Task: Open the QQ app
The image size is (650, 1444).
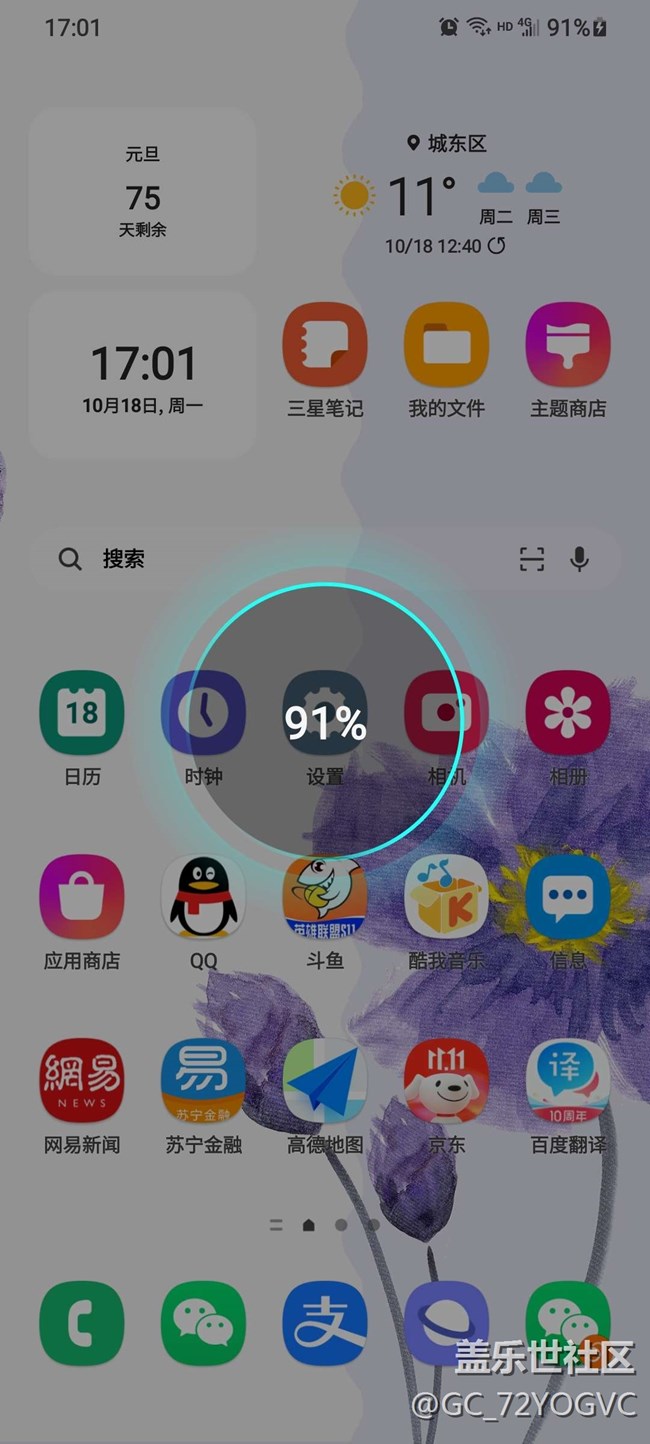Action: pos(203,897)
